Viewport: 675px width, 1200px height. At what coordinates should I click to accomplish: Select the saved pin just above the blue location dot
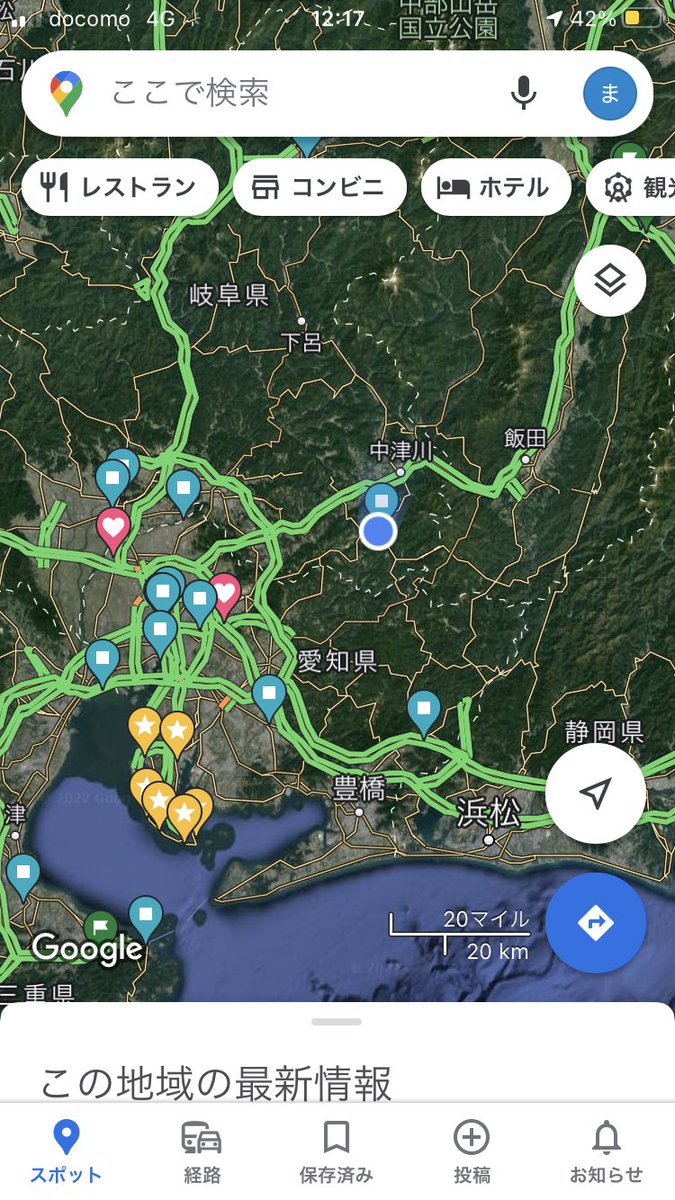point(381,500)
